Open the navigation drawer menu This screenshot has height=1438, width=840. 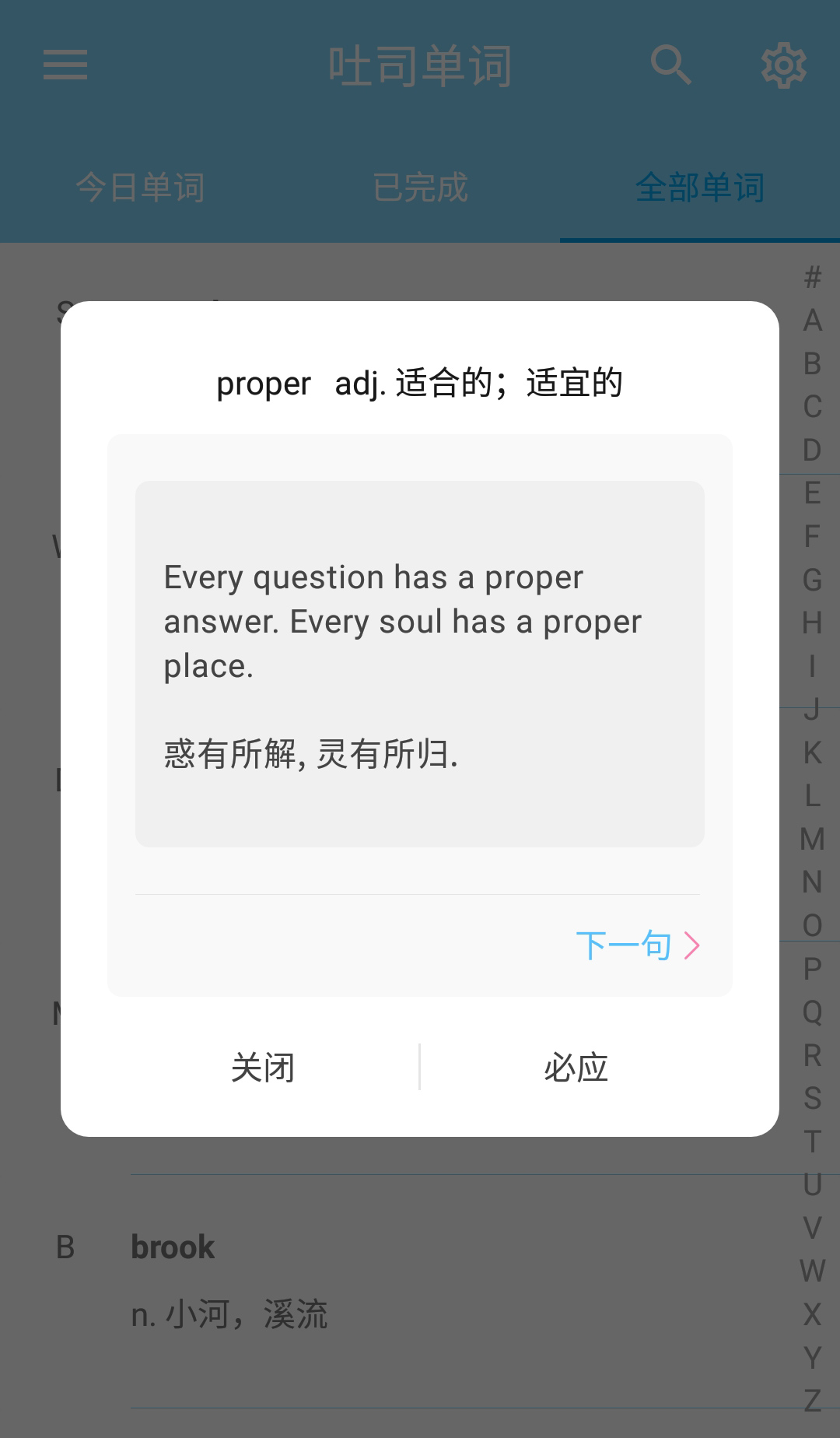click(65, 67)
